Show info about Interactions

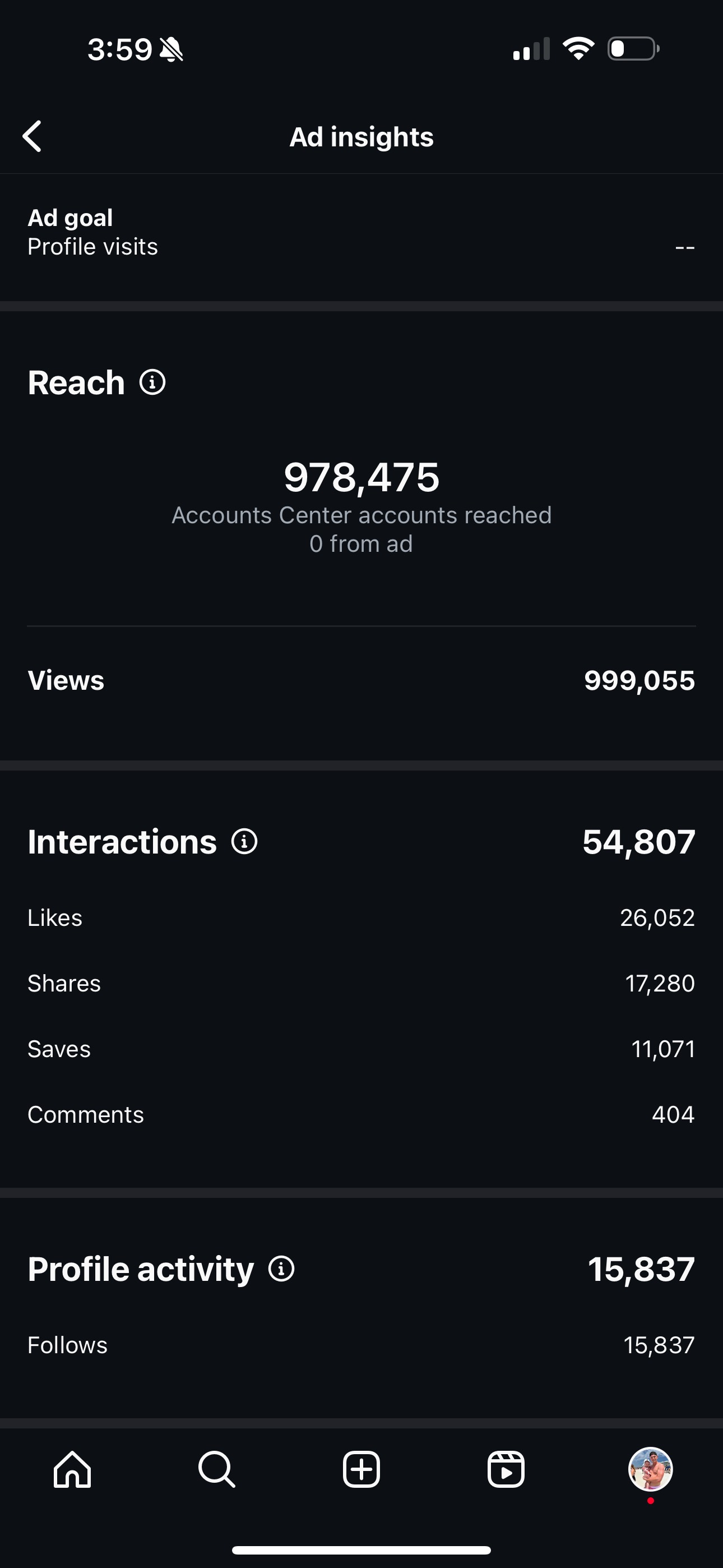pos(245,842)
